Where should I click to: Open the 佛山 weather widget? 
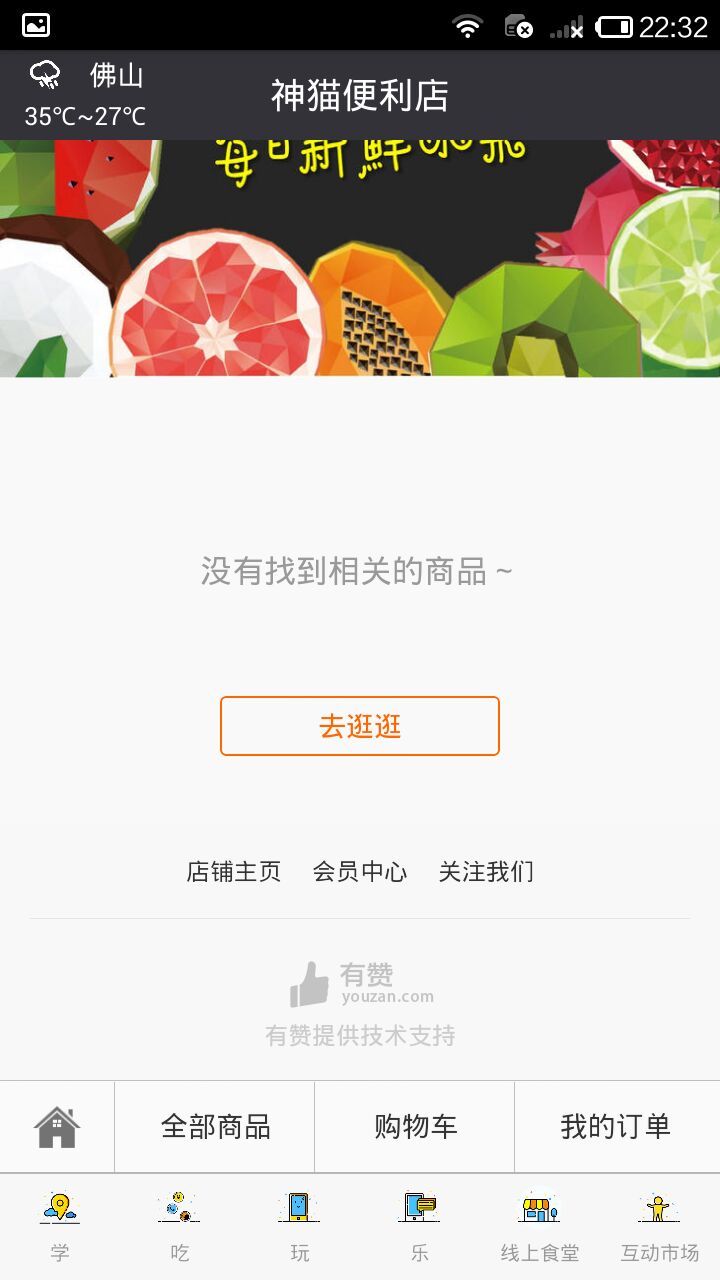pyautogui.click(x=85, y=95)
